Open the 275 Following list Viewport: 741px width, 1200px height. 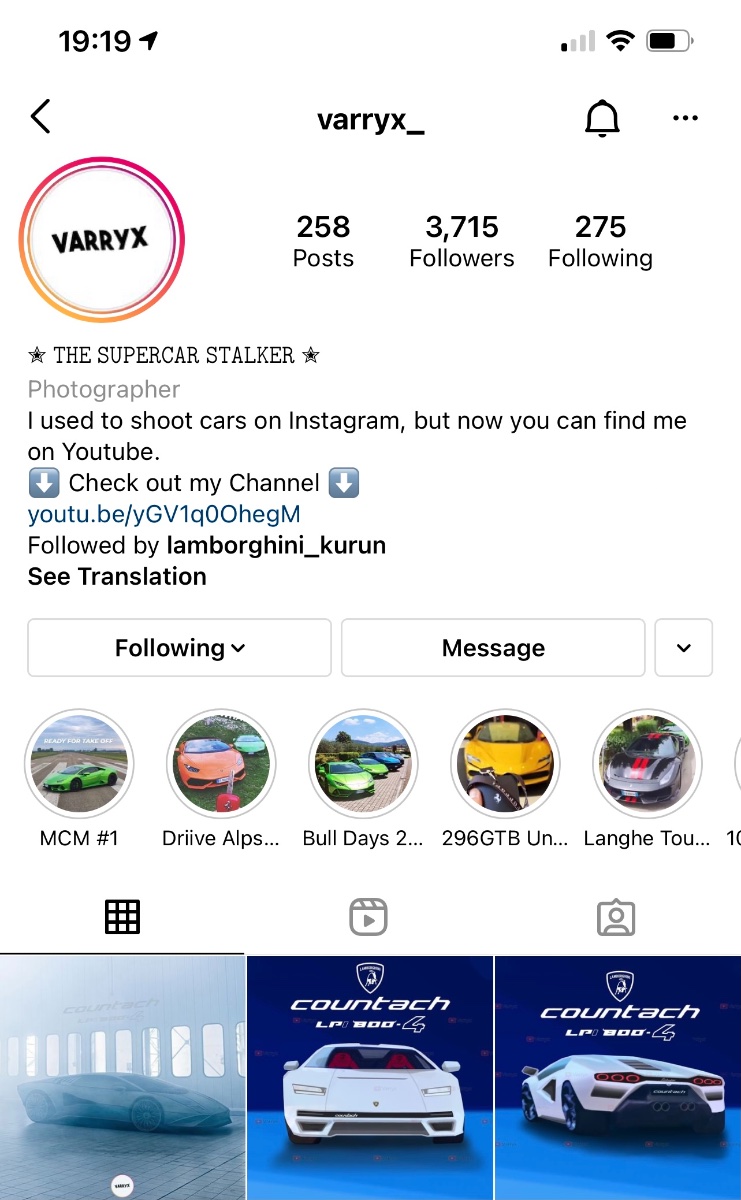[x=600, y=241]
